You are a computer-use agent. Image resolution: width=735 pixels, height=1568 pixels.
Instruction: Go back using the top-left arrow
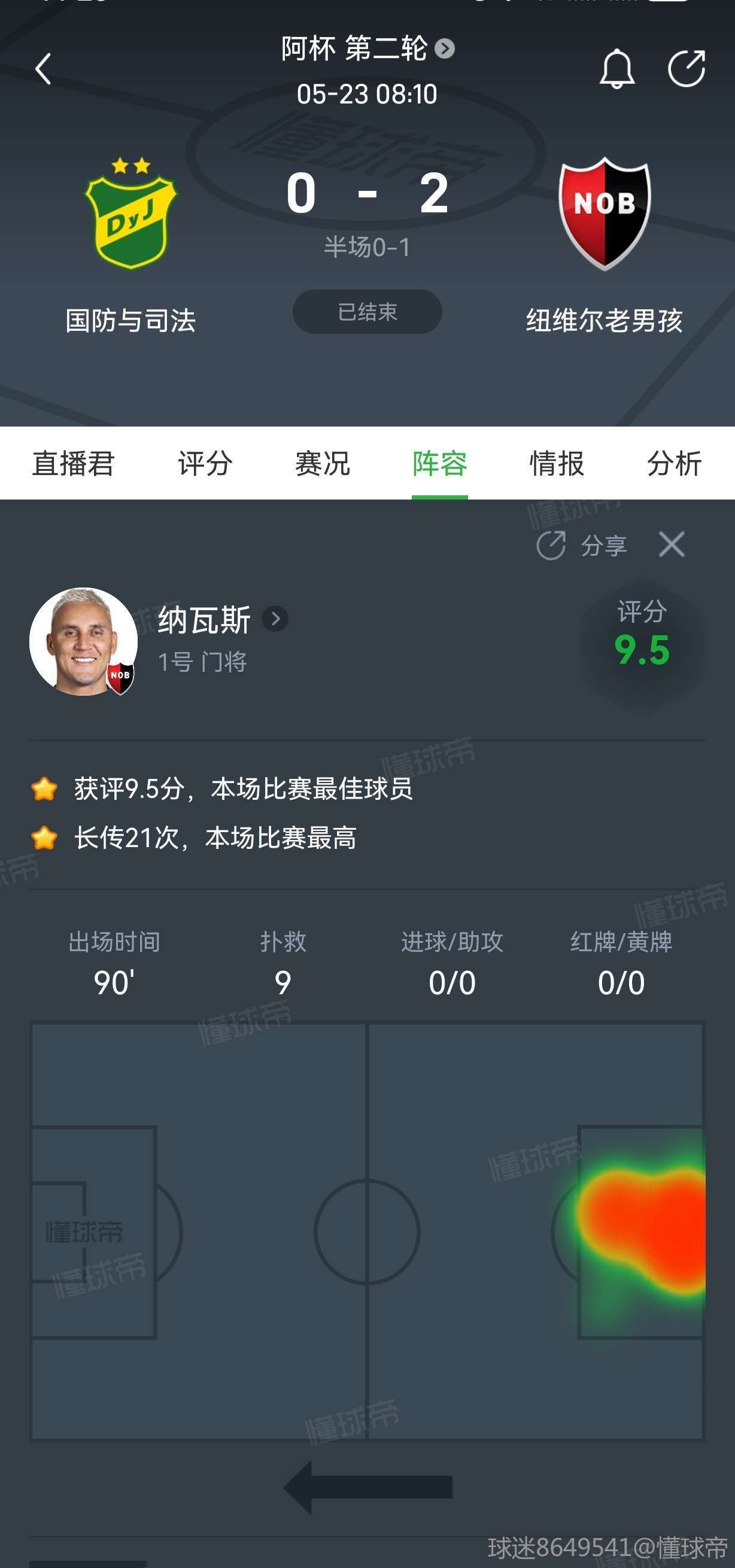[x=42, y=69]
